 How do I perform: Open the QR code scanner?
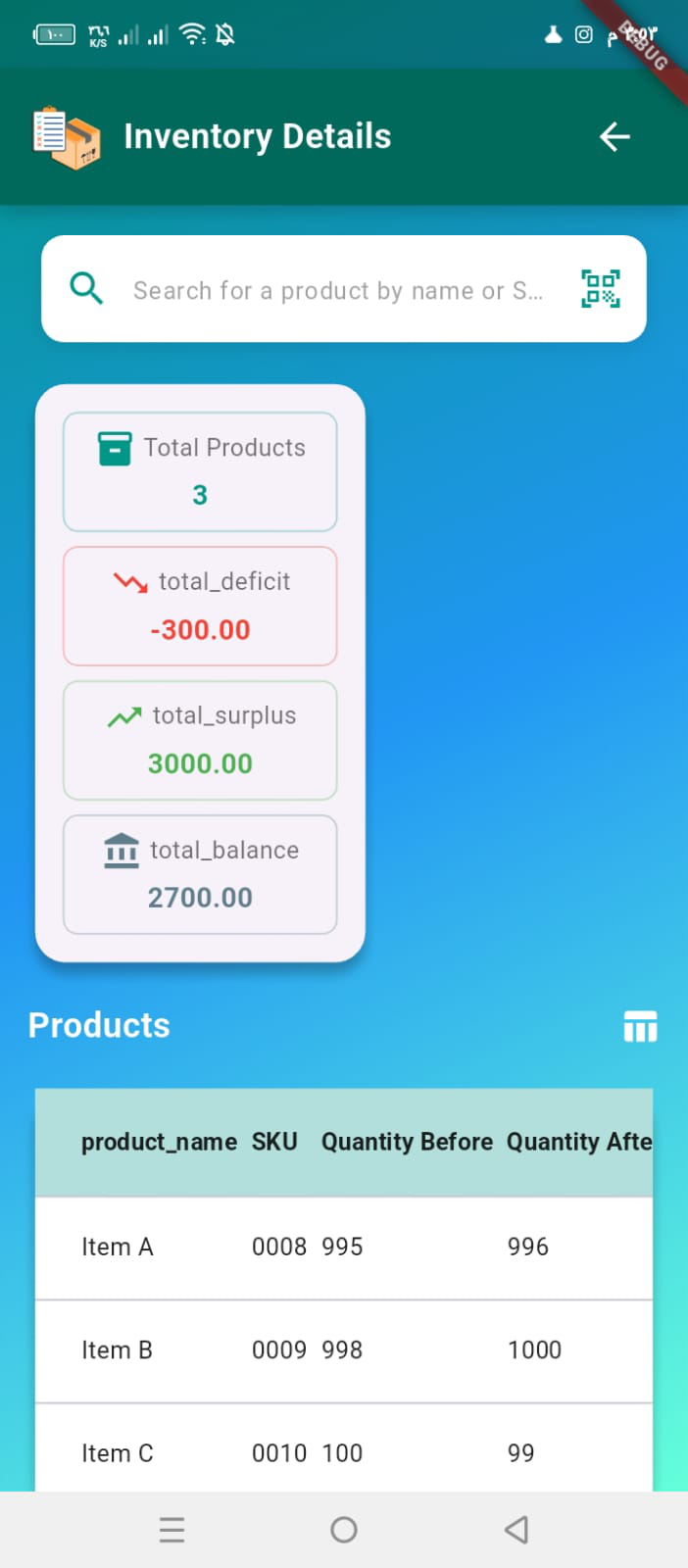601,289
